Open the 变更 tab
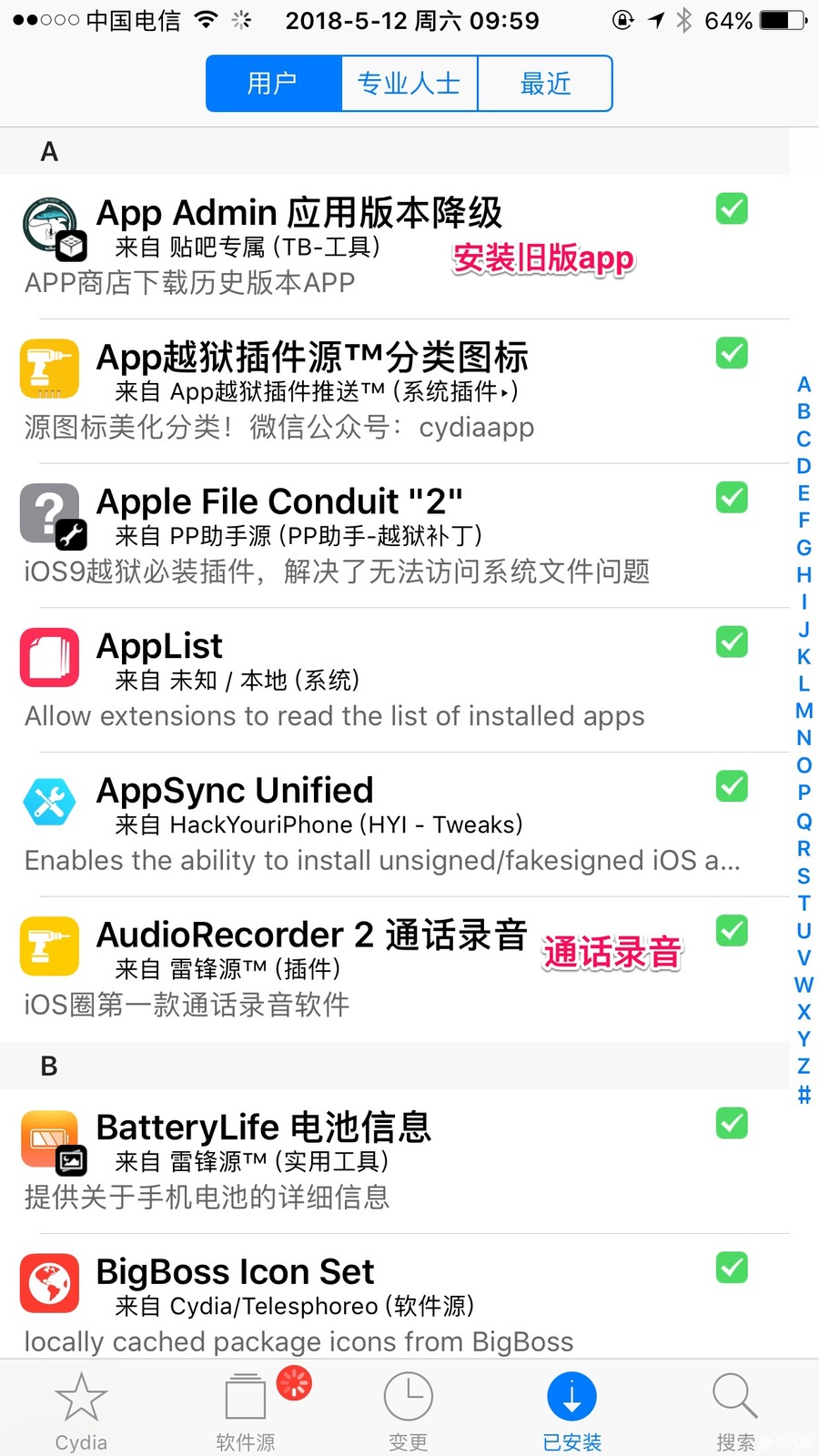This screenshot has height=1456, width=819. [x=408, y=1410]
